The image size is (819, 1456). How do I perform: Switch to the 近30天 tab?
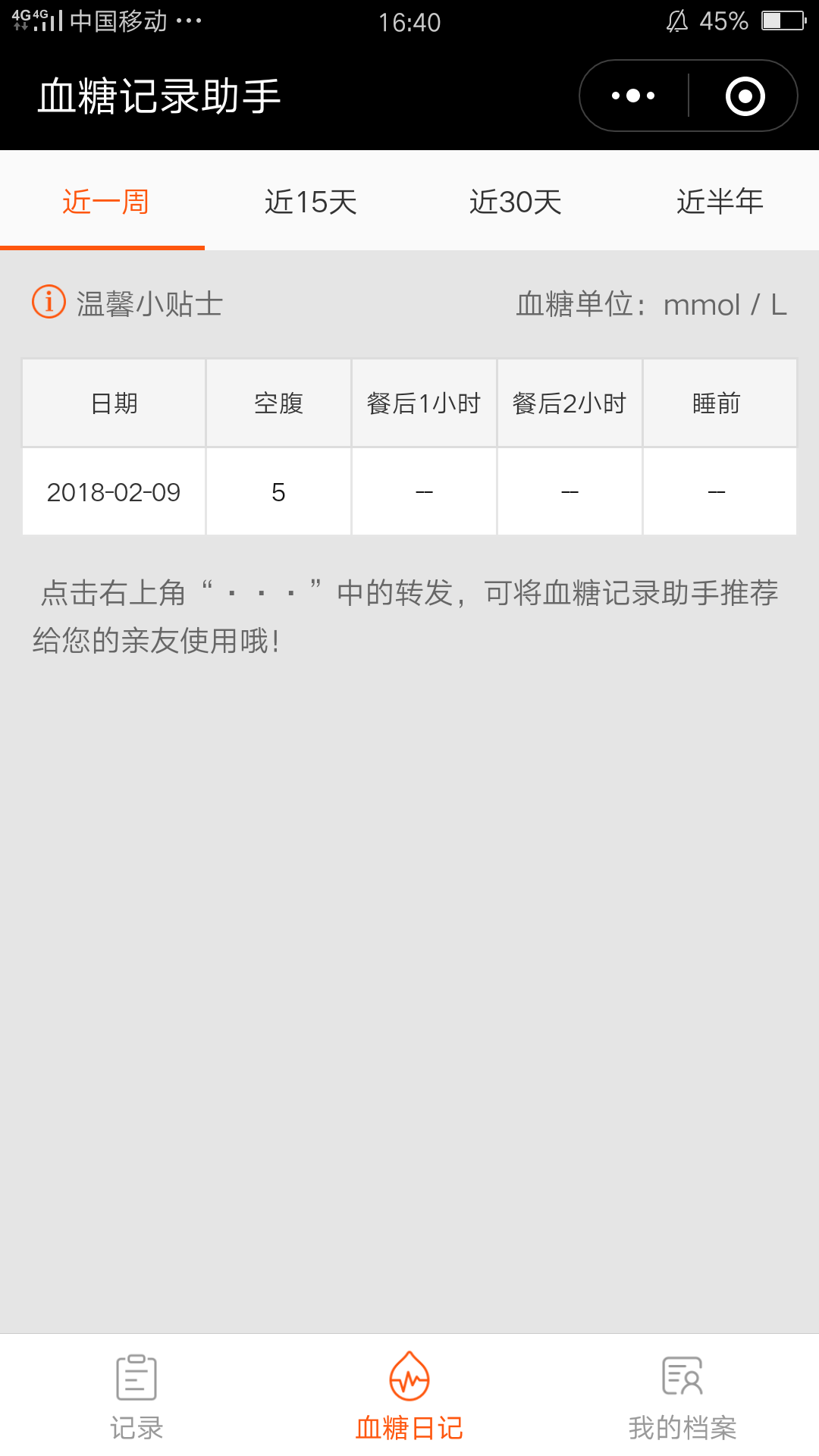click(x=515, y=202)
